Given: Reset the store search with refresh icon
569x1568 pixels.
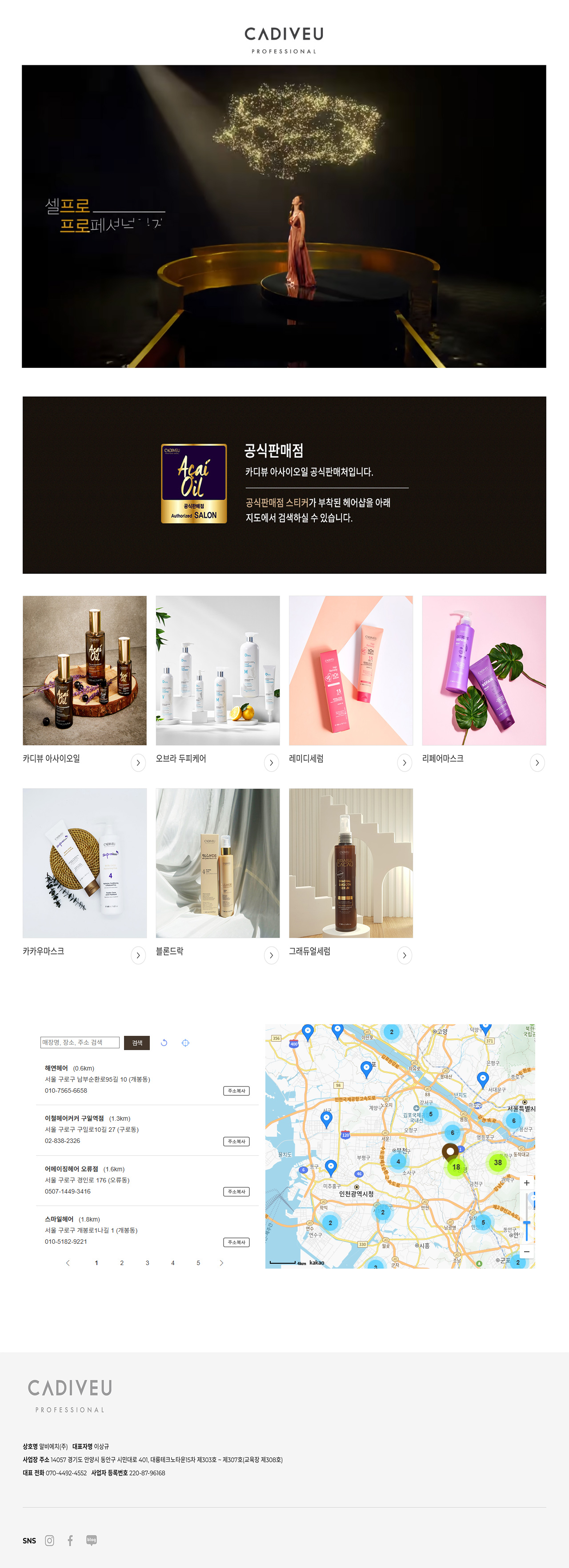Looking at the screenshot, I should coord(164,1043).
